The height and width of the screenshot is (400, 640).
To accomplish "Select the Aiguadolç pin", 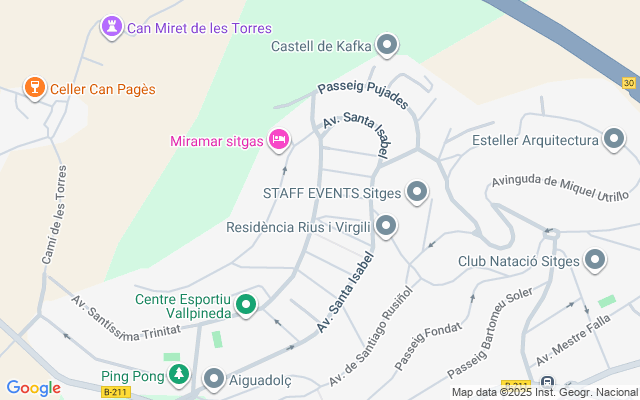I will pyautogui.click(x=214, y=379).
